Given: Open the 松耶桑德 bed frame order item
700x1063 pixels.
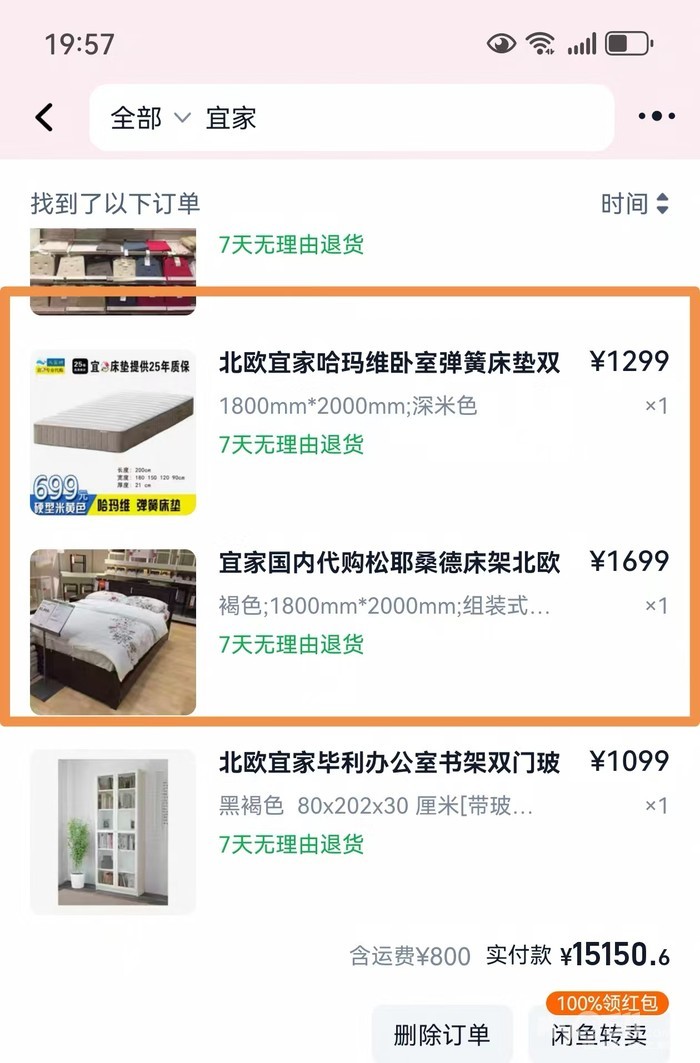Looking at the screenshot, I should pos(389,562).
